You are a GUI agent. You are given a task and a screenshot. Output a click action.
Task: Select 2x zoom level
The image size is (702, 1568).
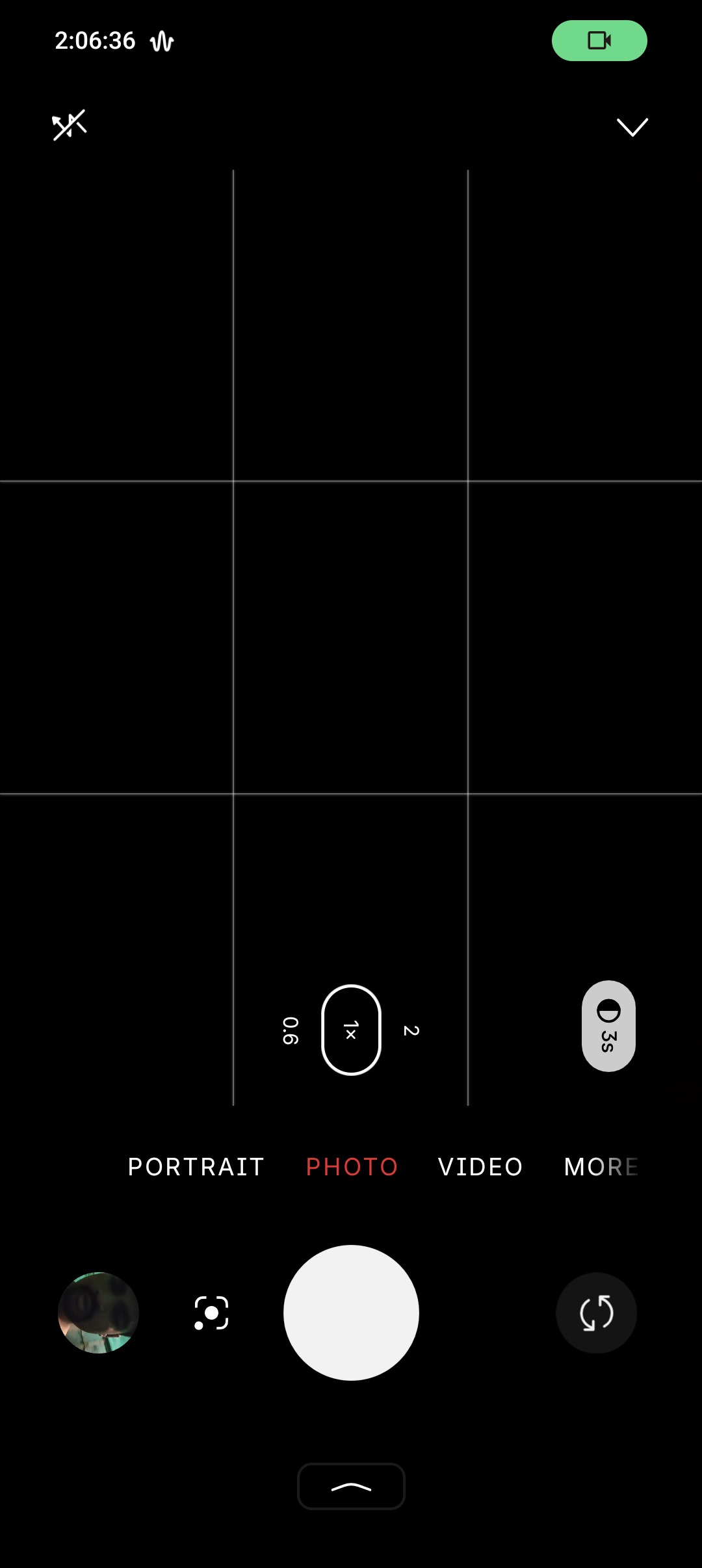tap(411, 1030)
